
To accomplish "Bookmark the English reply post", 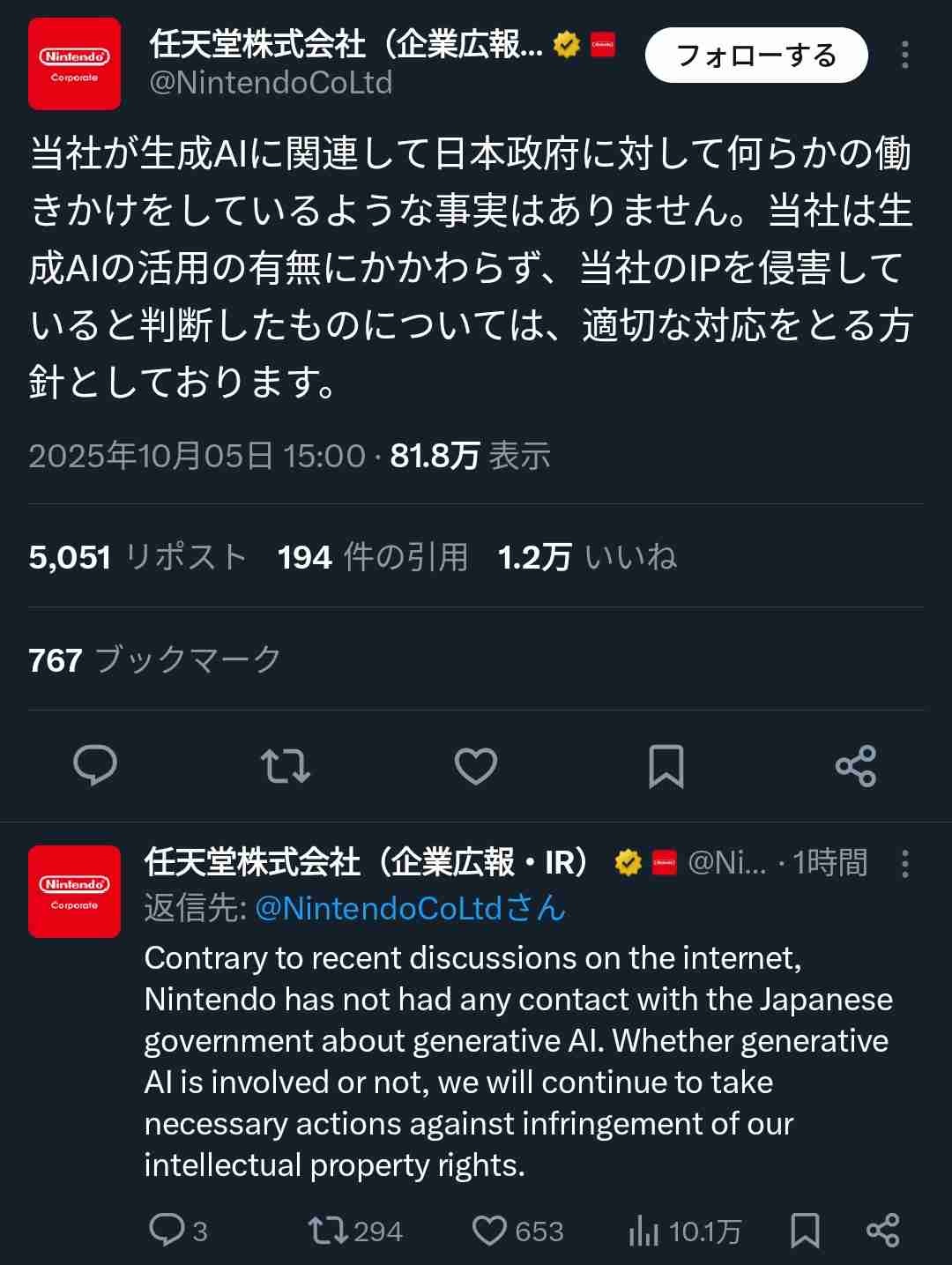I will coord(805,1230).
